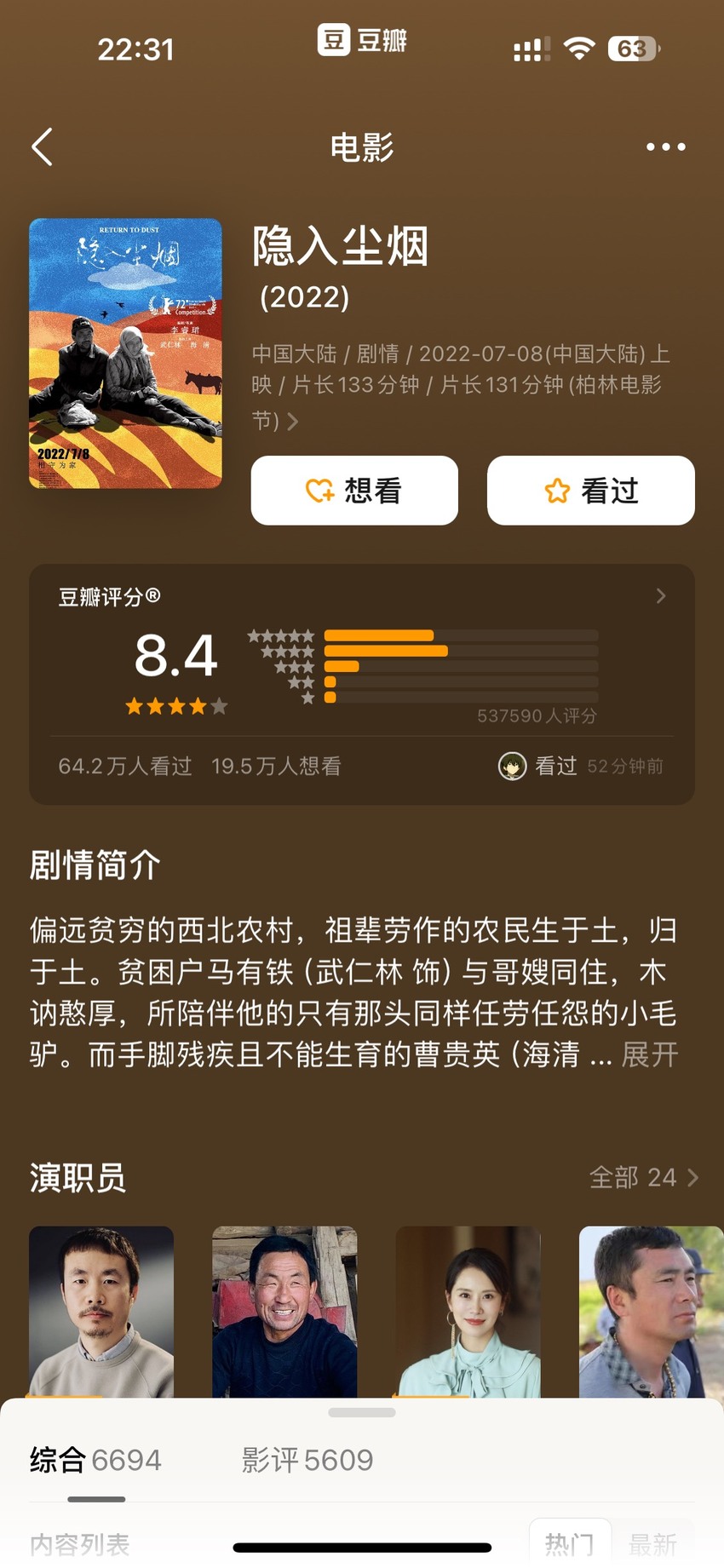Mark the movie as 看过
Viewport: 724px width, 1568px height.
point(590,491)
